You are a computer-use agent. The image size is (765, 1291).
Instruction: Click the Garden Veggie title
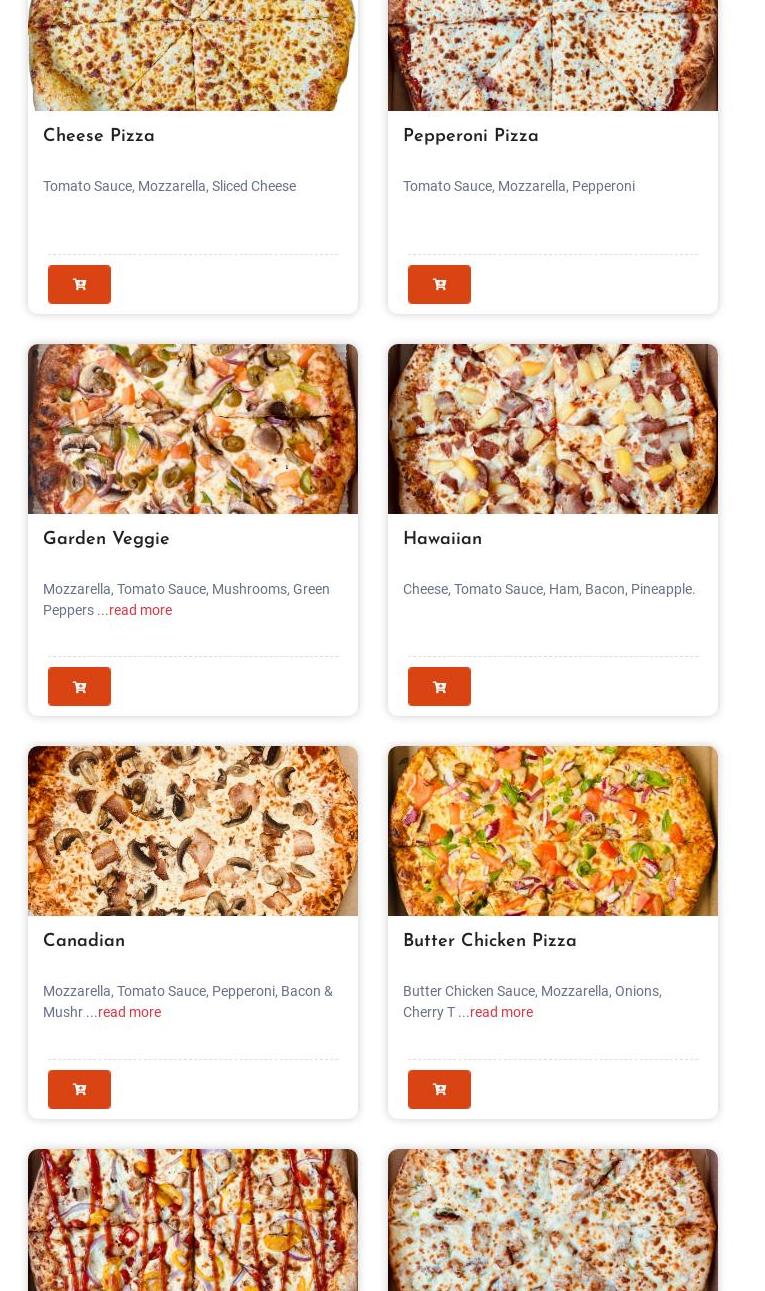tap(106, 540)
